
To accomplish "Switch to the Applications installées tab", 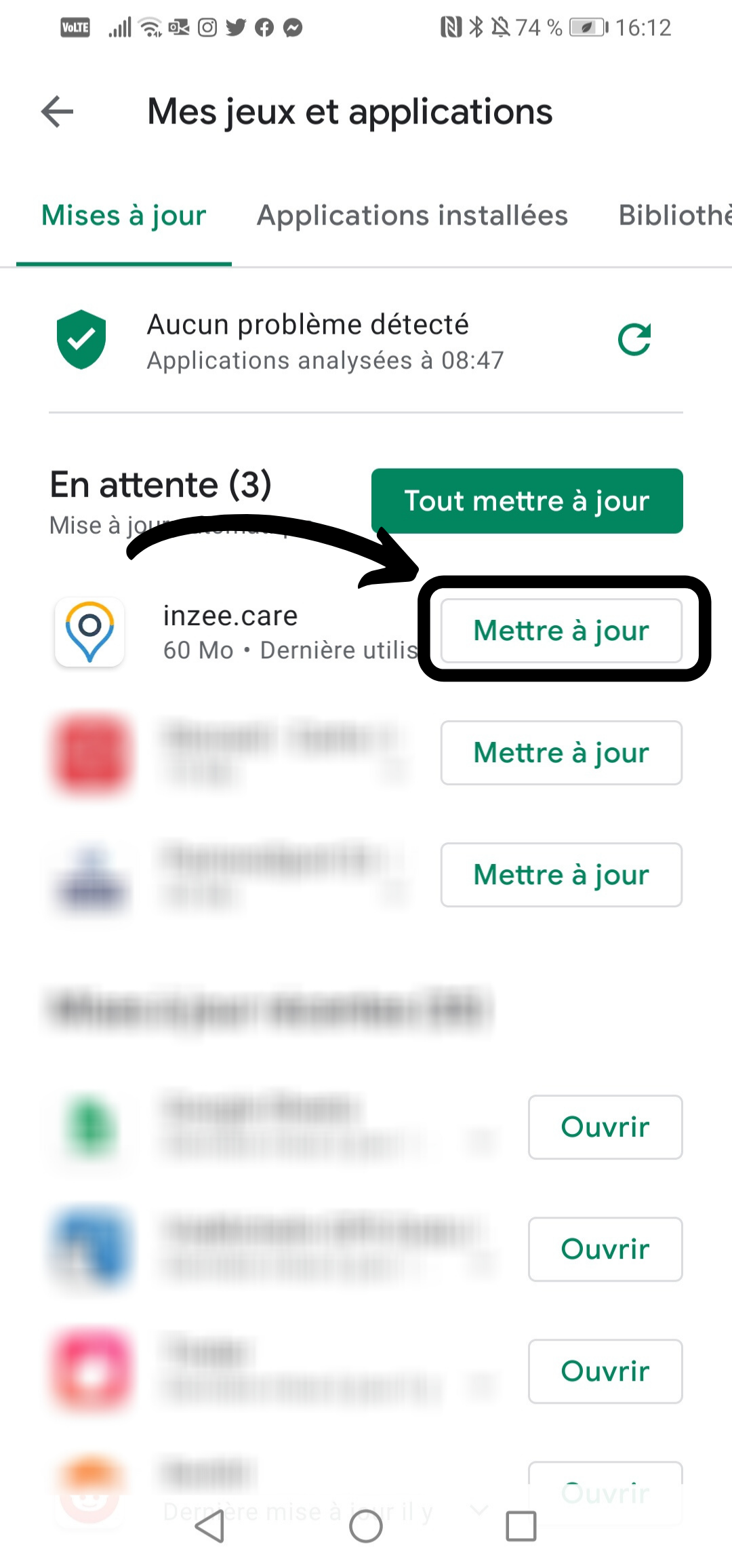I will (x=412, y=216).
